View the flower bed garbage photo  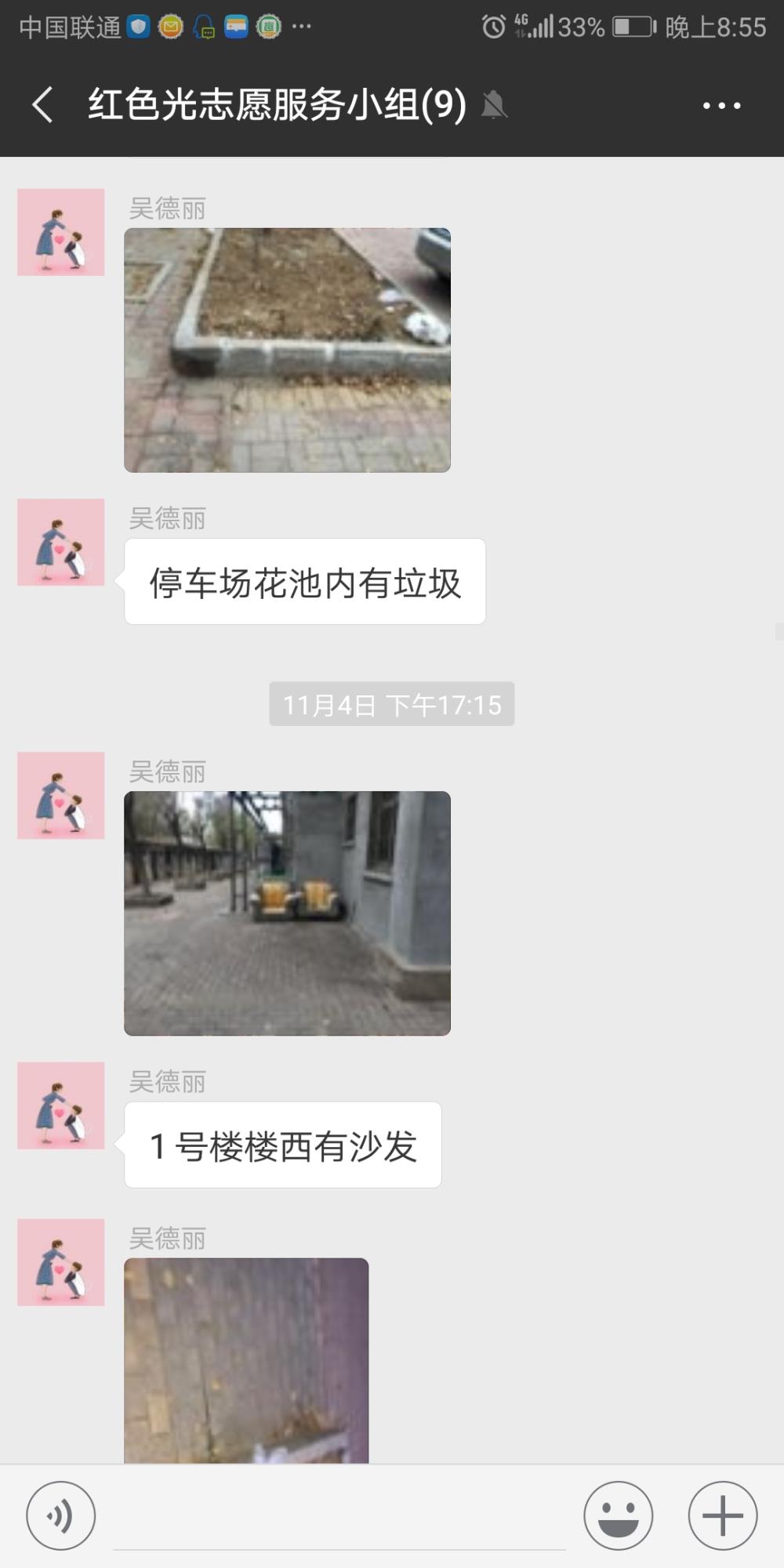tap(287, 350)
